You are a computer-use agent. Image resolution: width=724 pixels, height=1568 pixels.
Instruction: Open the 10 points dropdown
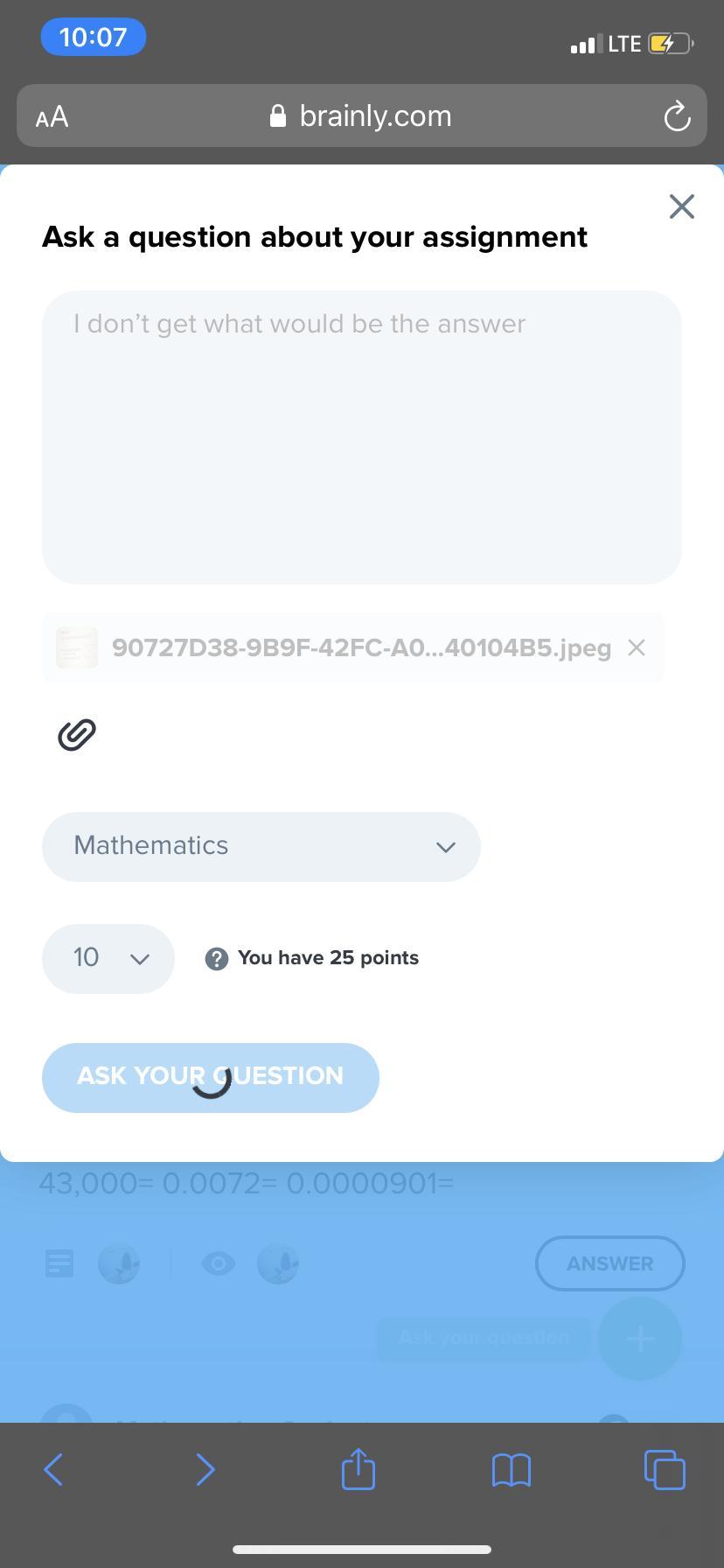click(x=108, y=958)
